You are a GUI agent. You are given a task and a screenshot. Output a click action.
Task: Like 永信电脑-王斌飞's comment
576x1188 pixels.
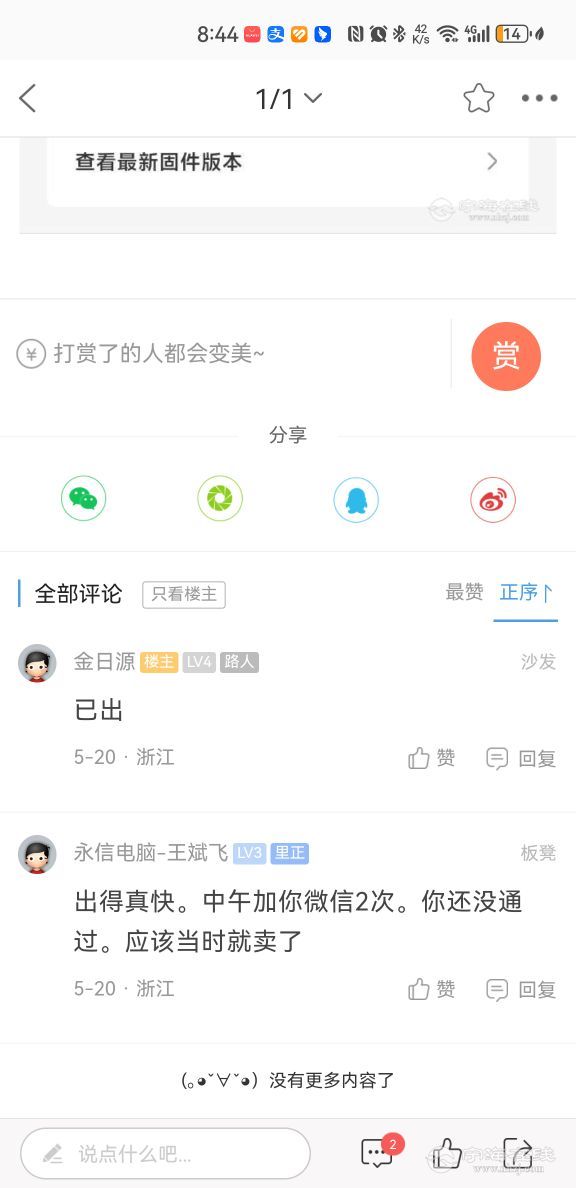(x=432, y=989)
